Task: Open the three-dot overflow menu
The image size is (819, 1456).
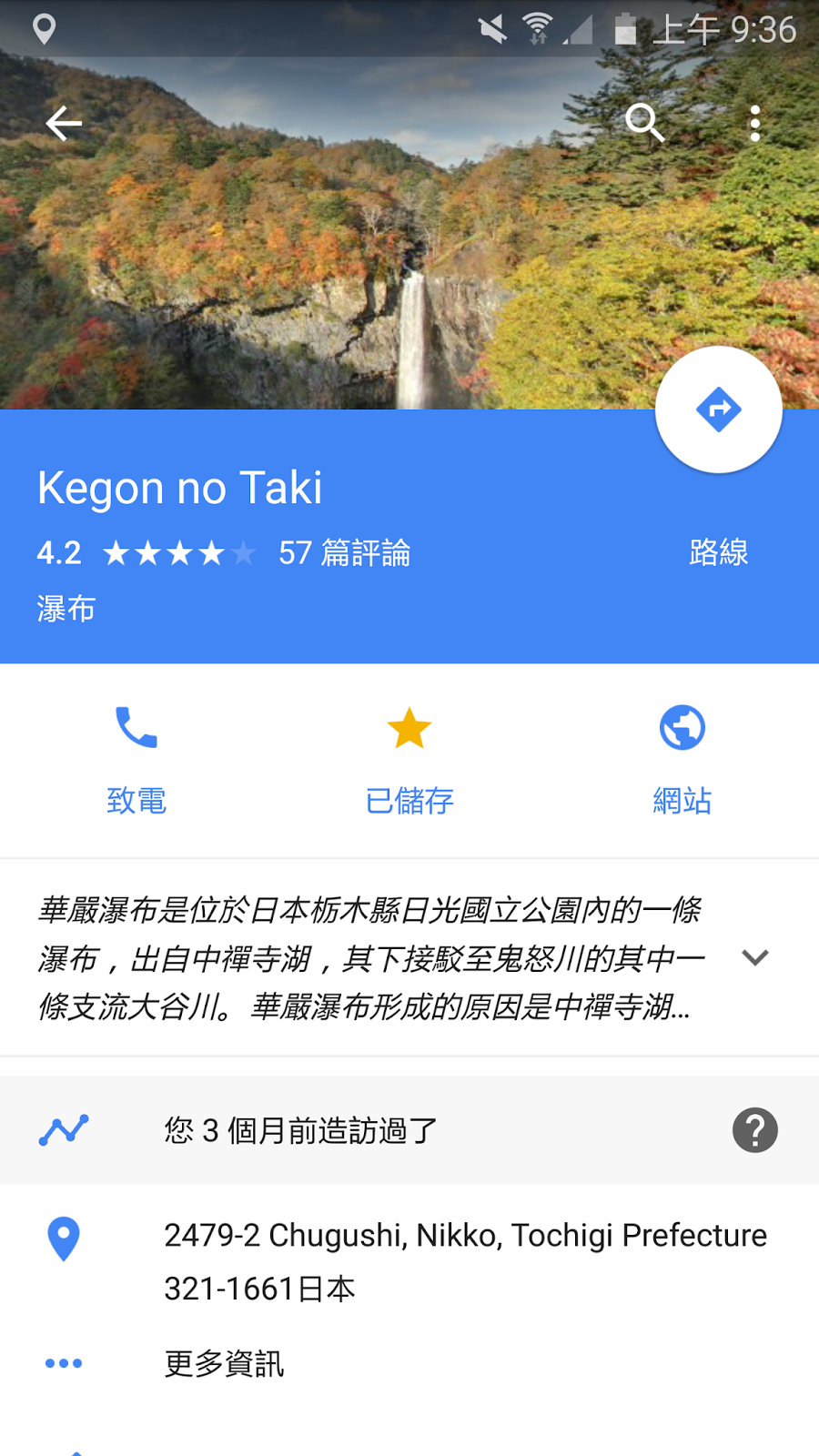Action: pyautogui.click(x=754, y=124)
